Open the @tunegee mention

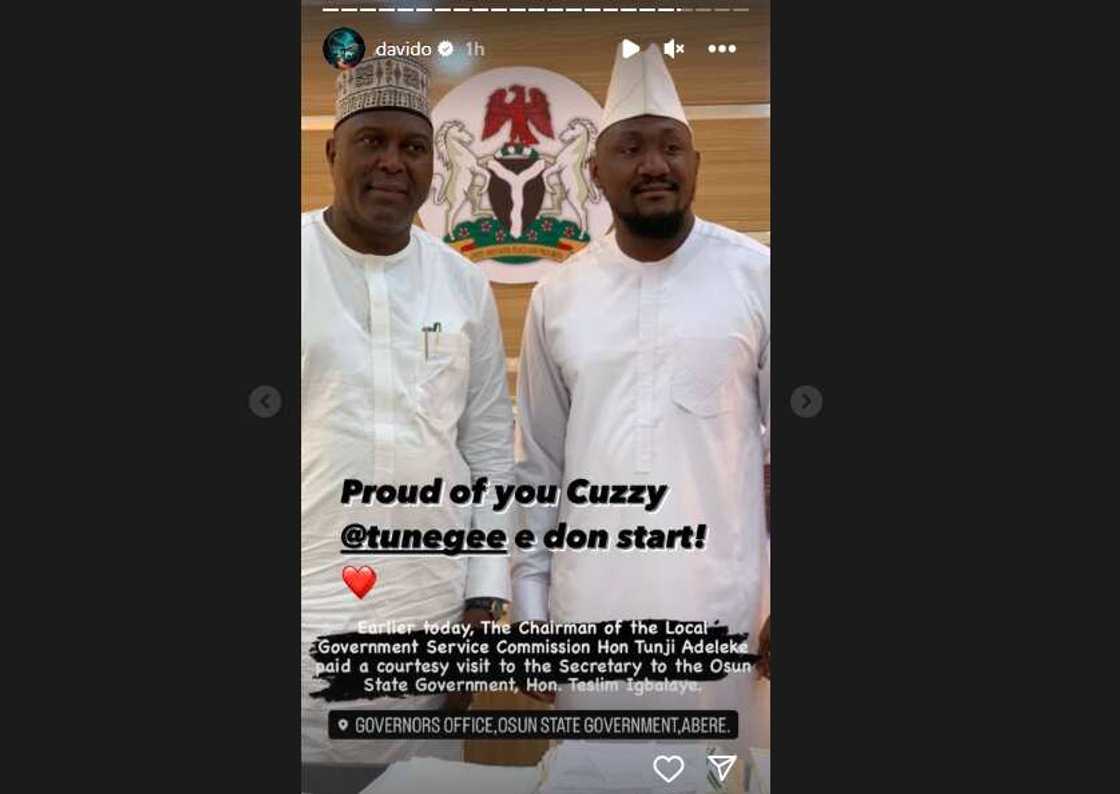click(x=423, y=537)
